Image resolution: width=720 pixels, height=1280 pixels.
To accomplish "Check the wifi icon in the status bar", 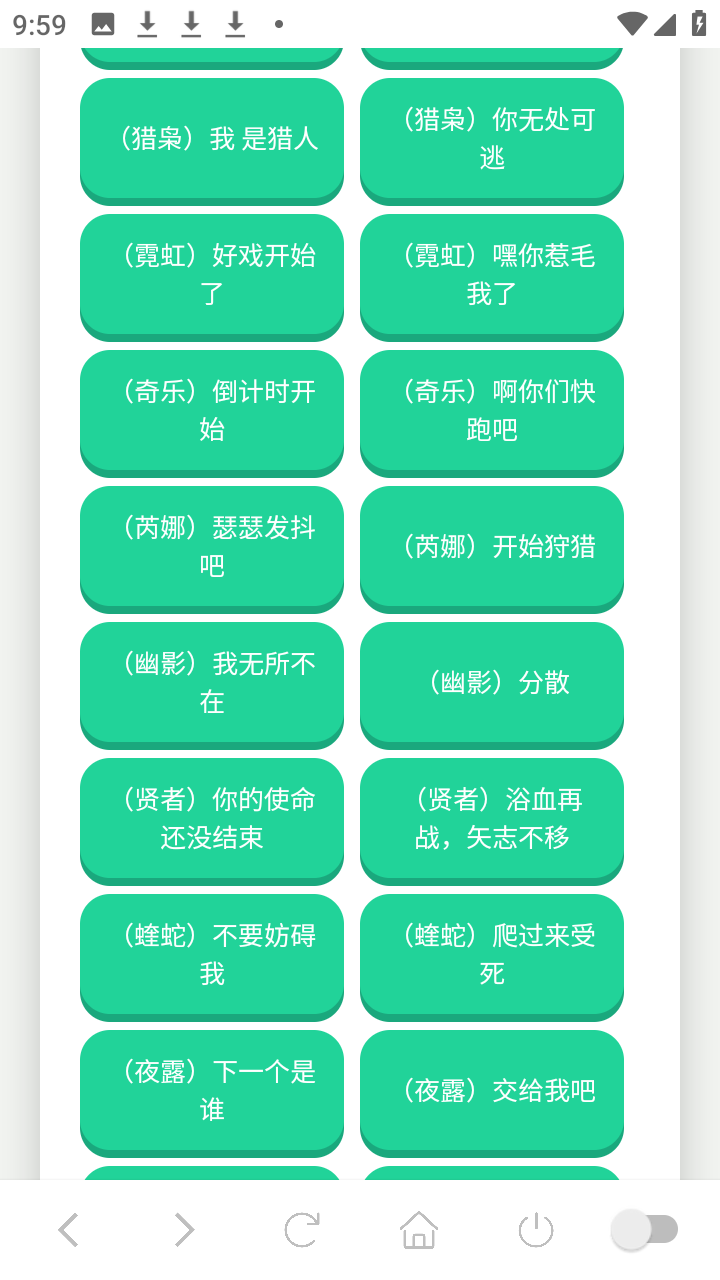I will (631, 23).
